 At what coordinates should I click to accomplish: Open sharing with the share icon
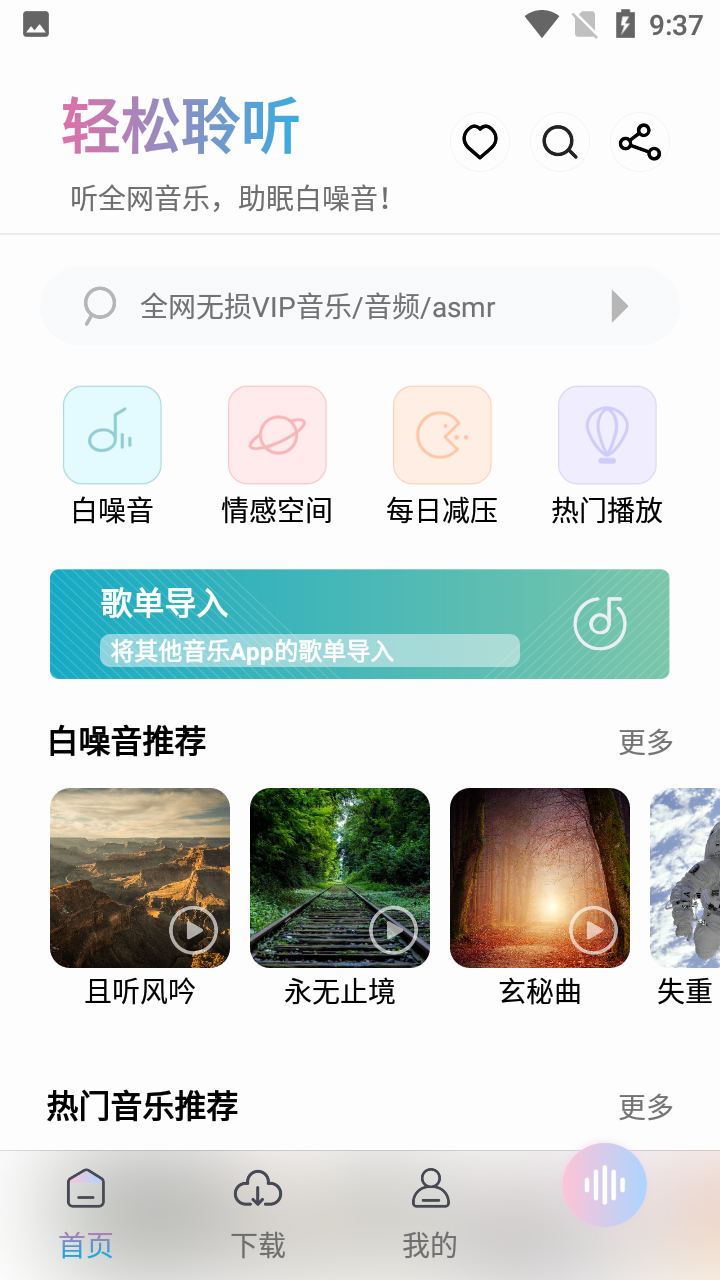click(640, 142)
